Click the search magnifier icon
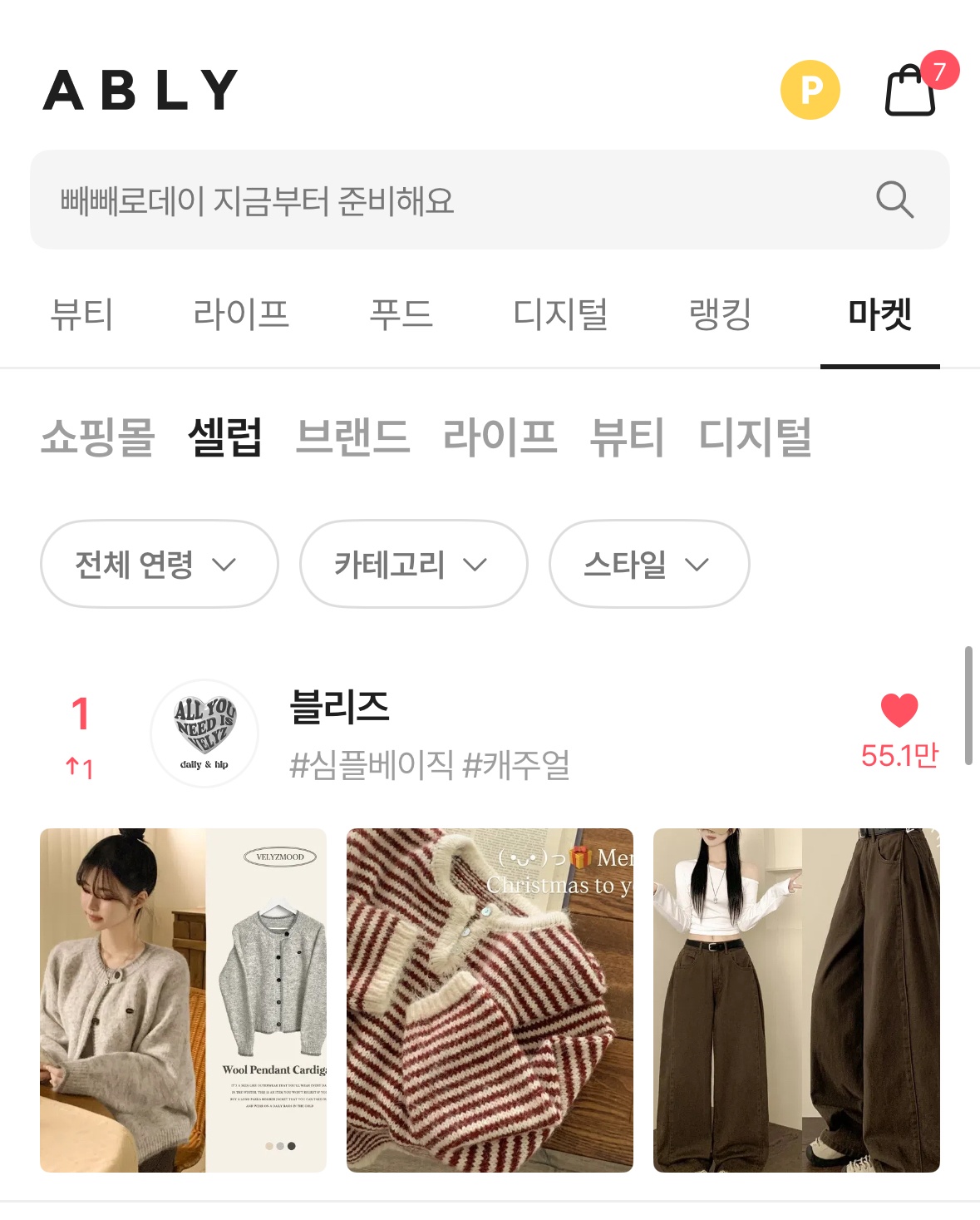 coord(895,200)
